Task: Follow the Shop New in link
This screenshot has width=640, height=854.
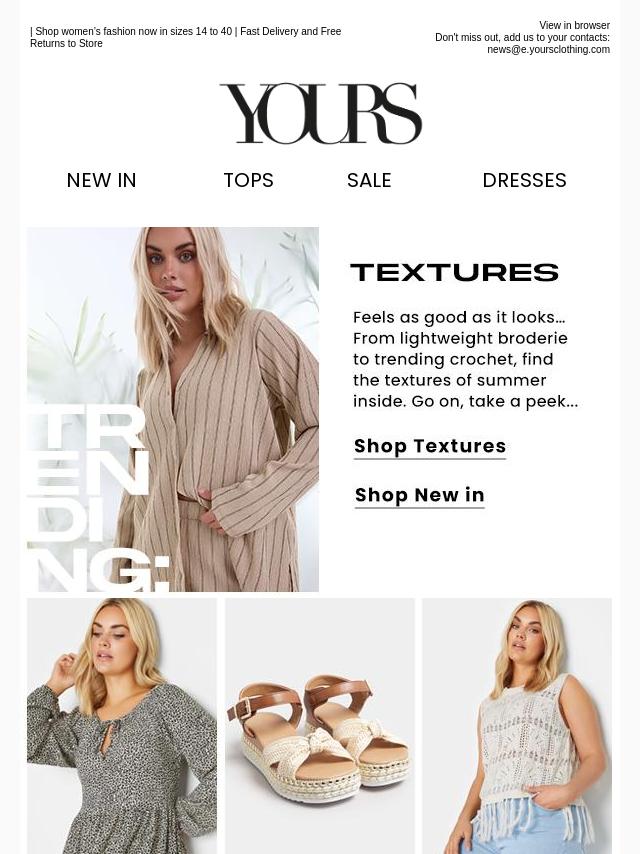Action: (x=420, y=495)
